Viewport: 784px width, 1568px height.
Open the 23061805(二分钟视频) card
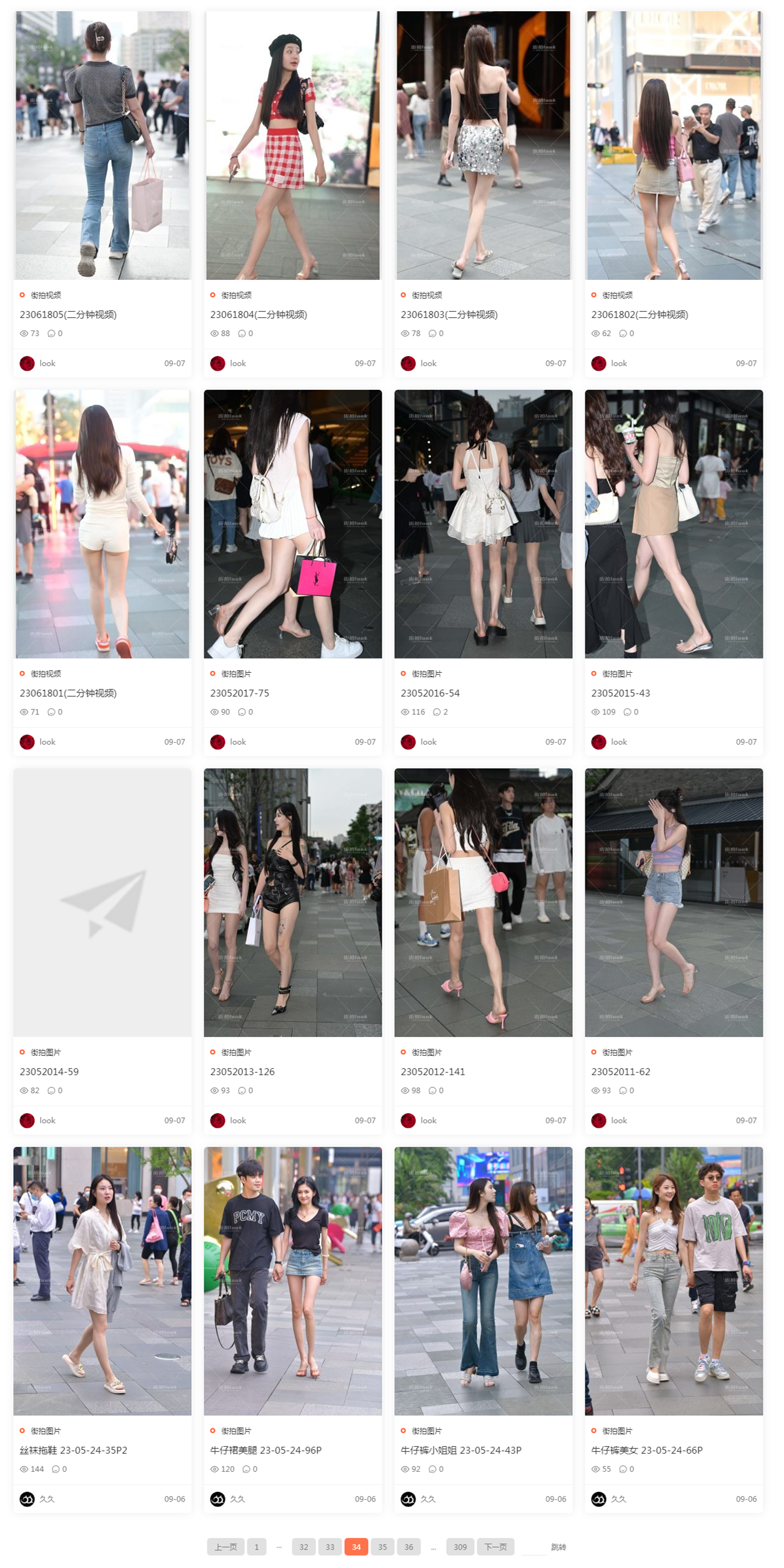click(68, 314)
